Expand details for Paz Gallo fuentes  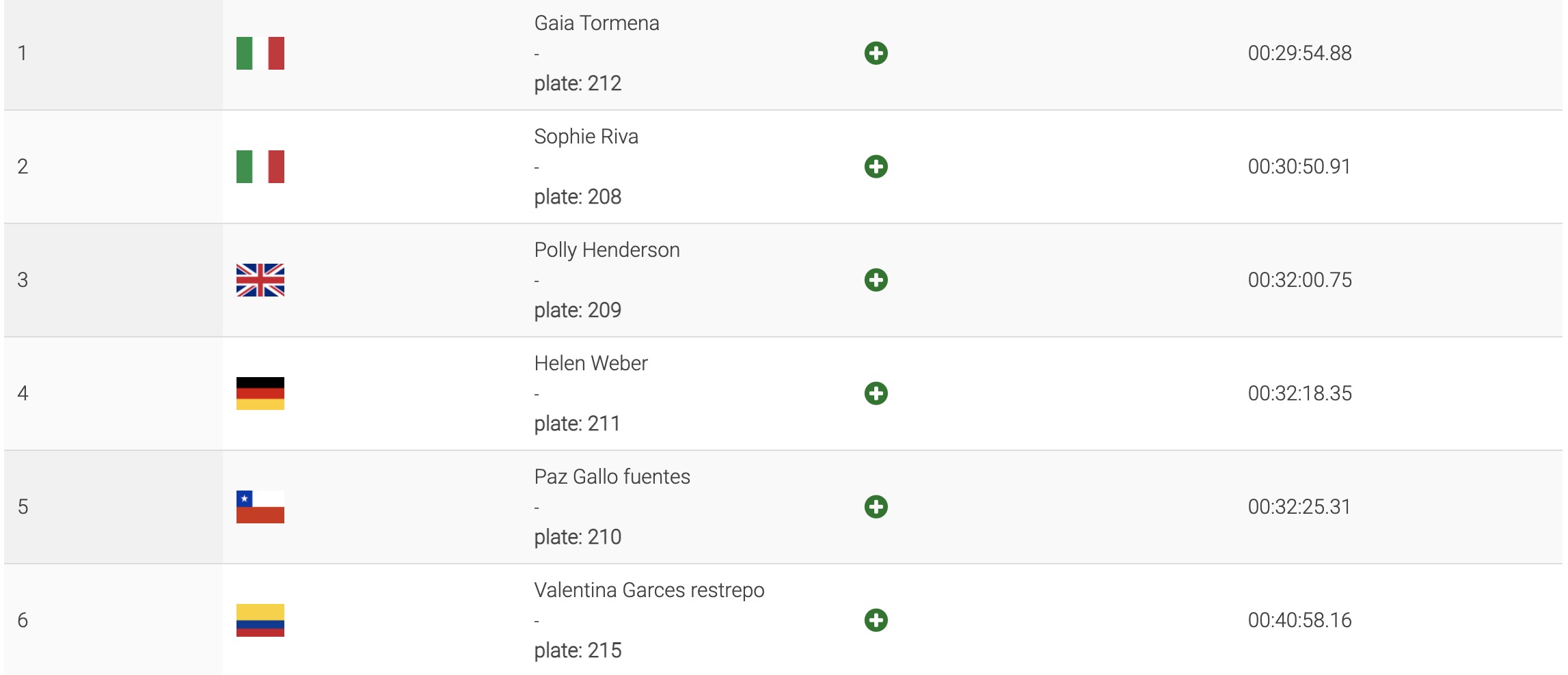[876, 507]
